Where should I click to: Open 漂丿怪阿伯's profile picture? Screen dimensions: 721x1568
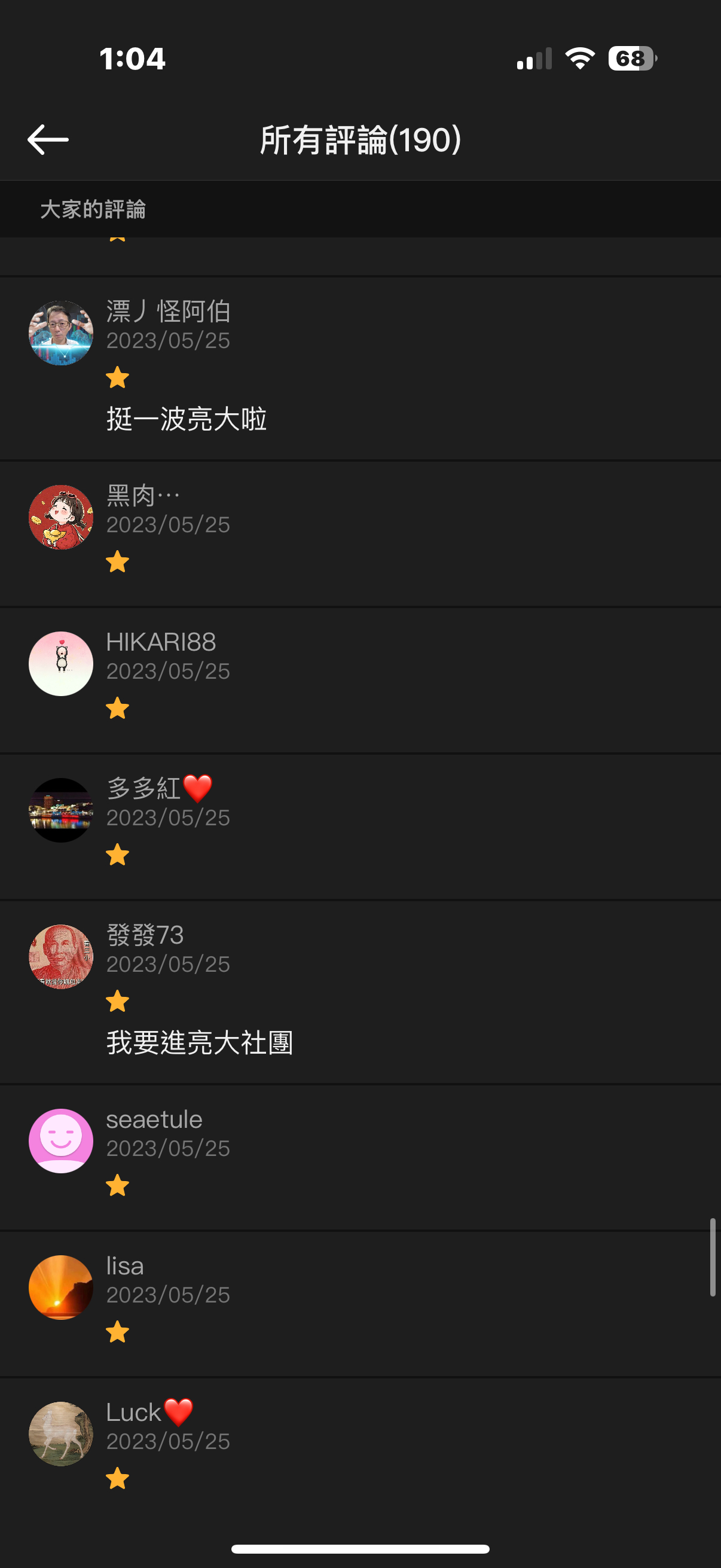(x=61, y=333)
